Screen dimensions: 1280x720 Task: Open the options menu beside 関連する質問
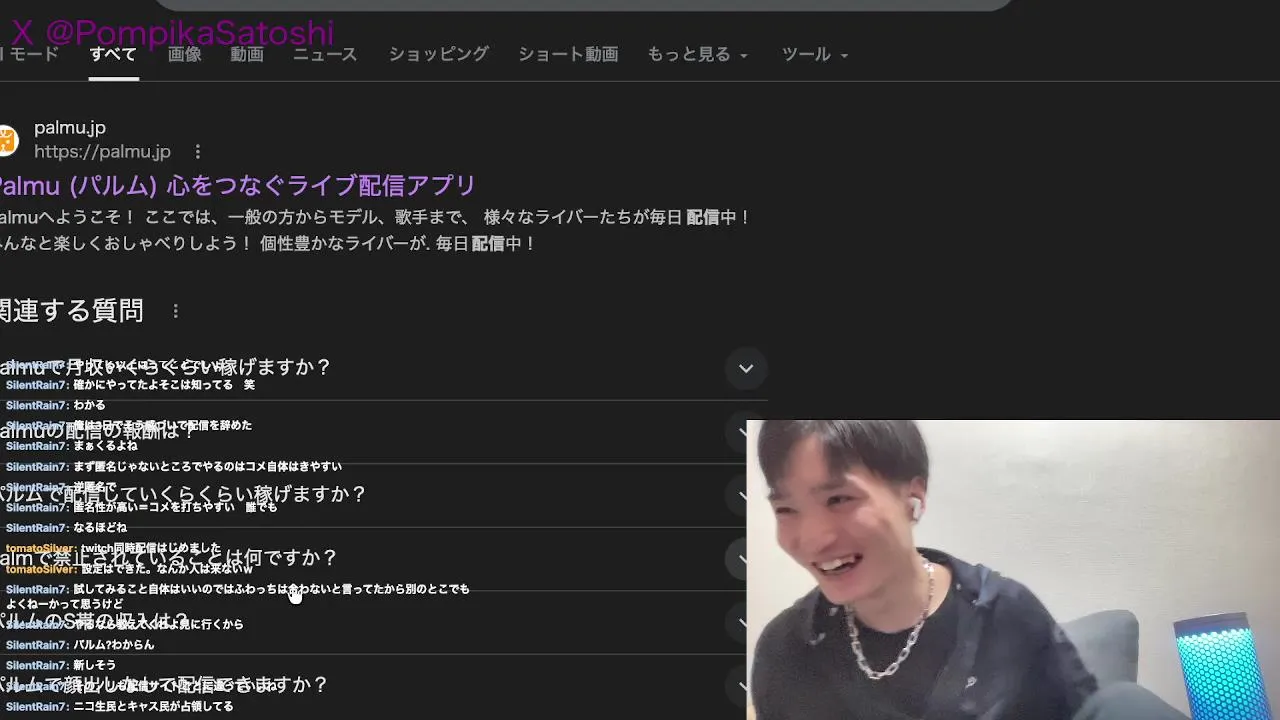(x=175, y=311)
